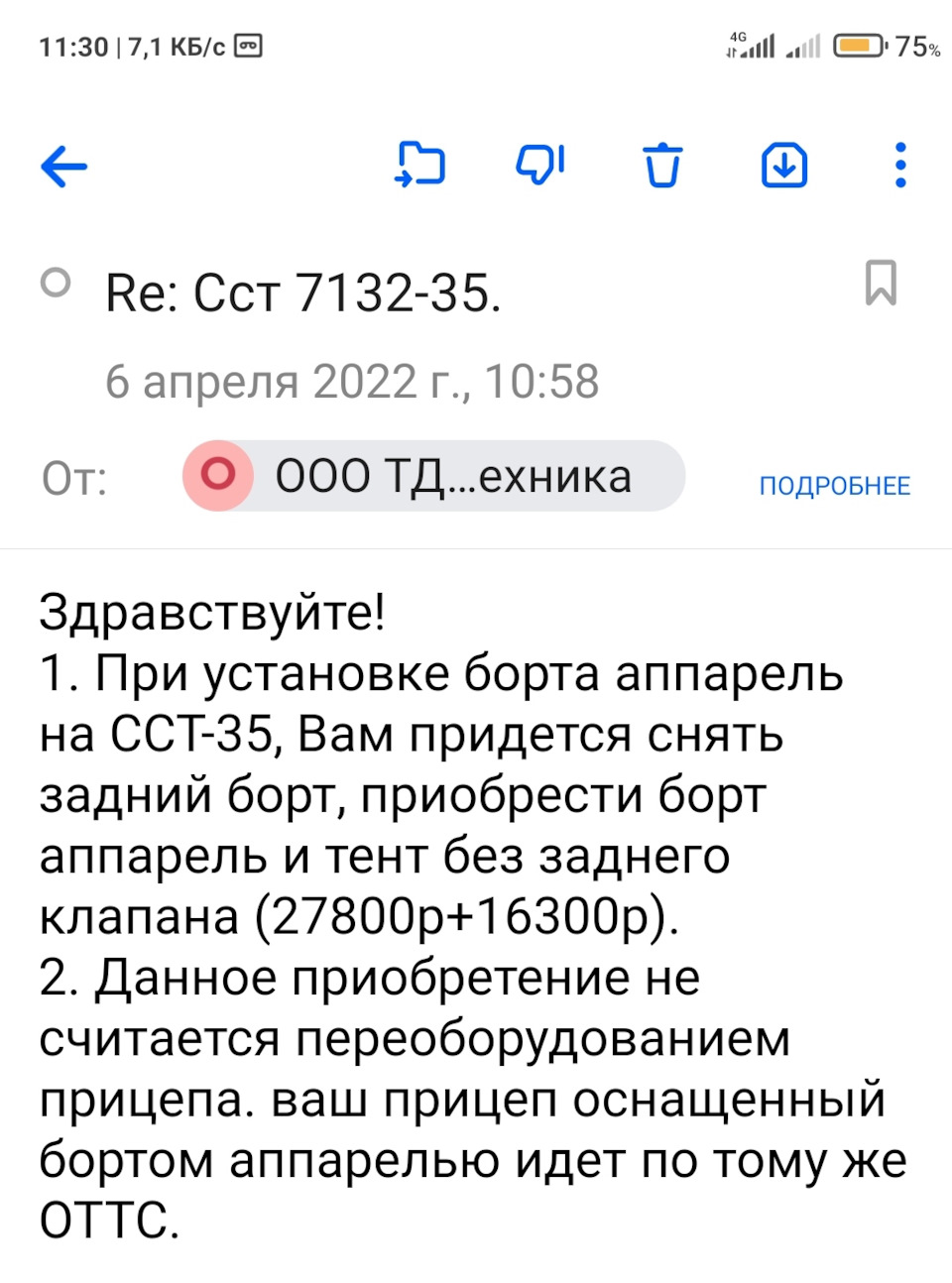Archive this email

pos(784,165)
